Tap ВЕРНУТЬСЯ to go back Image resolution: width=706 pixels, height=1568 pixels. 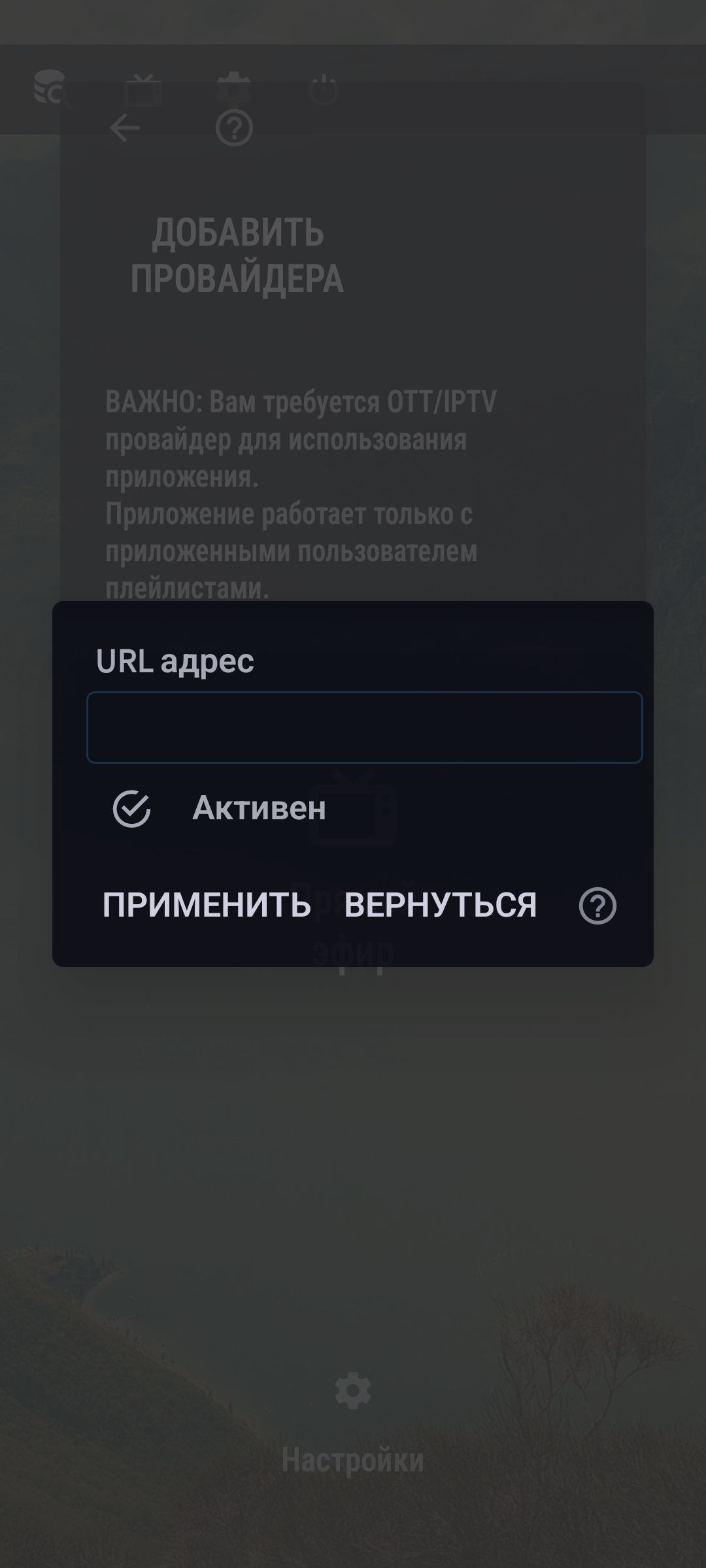(x=440, y=905)
